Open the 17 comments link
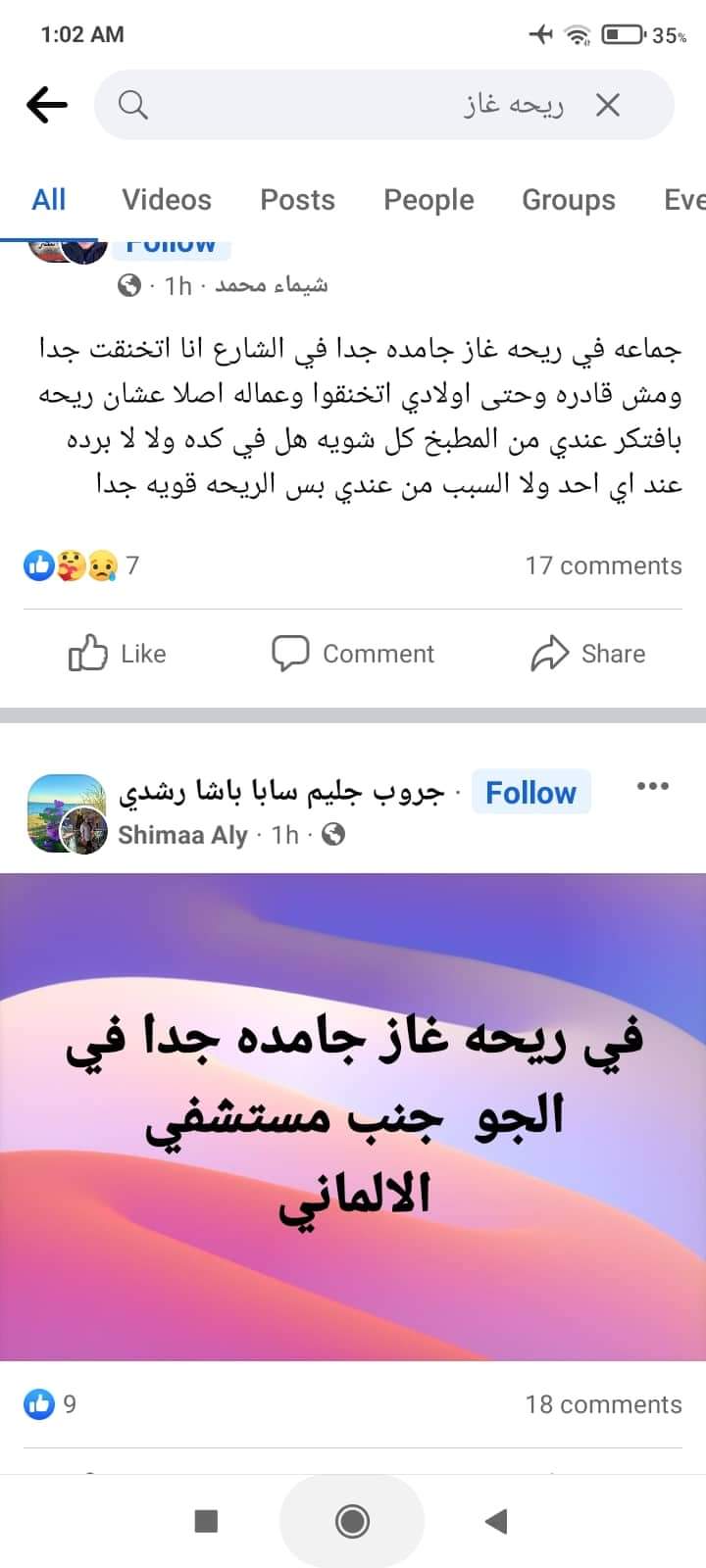 click(x=603, y=565)
